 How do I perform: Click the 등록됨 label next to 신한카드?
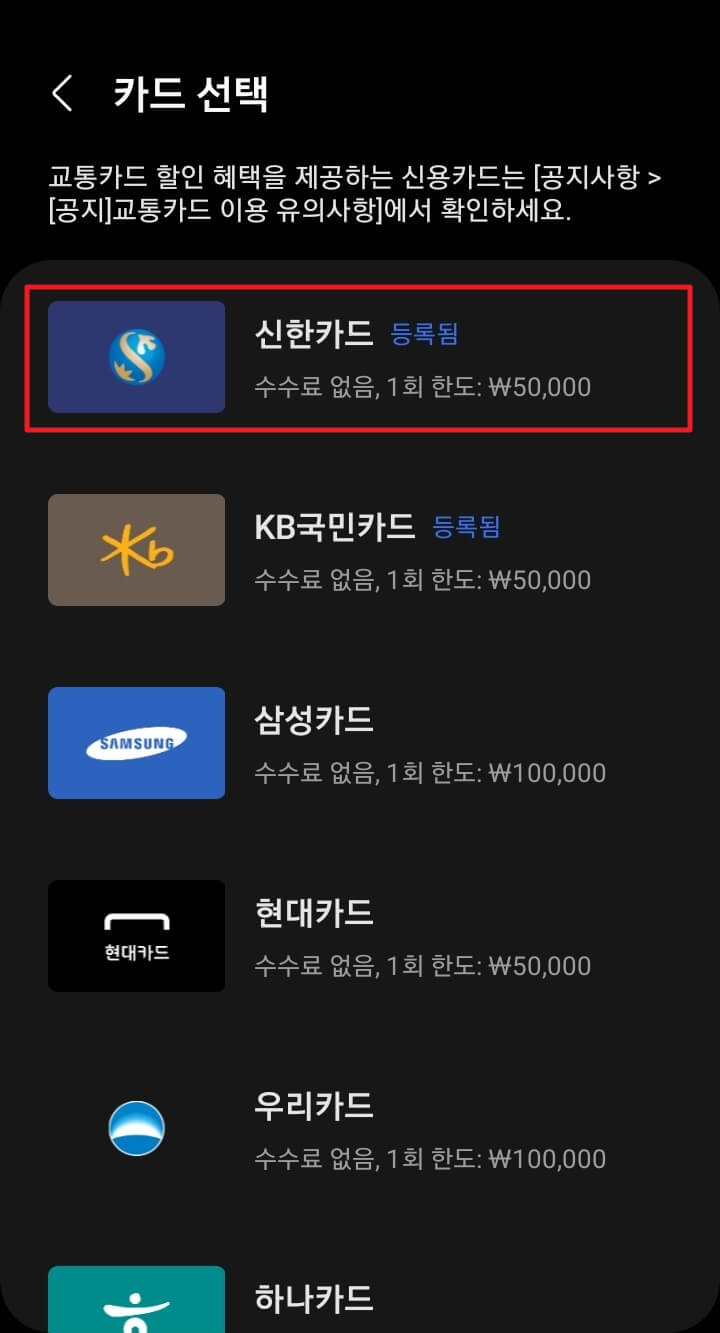click(424, 336)
